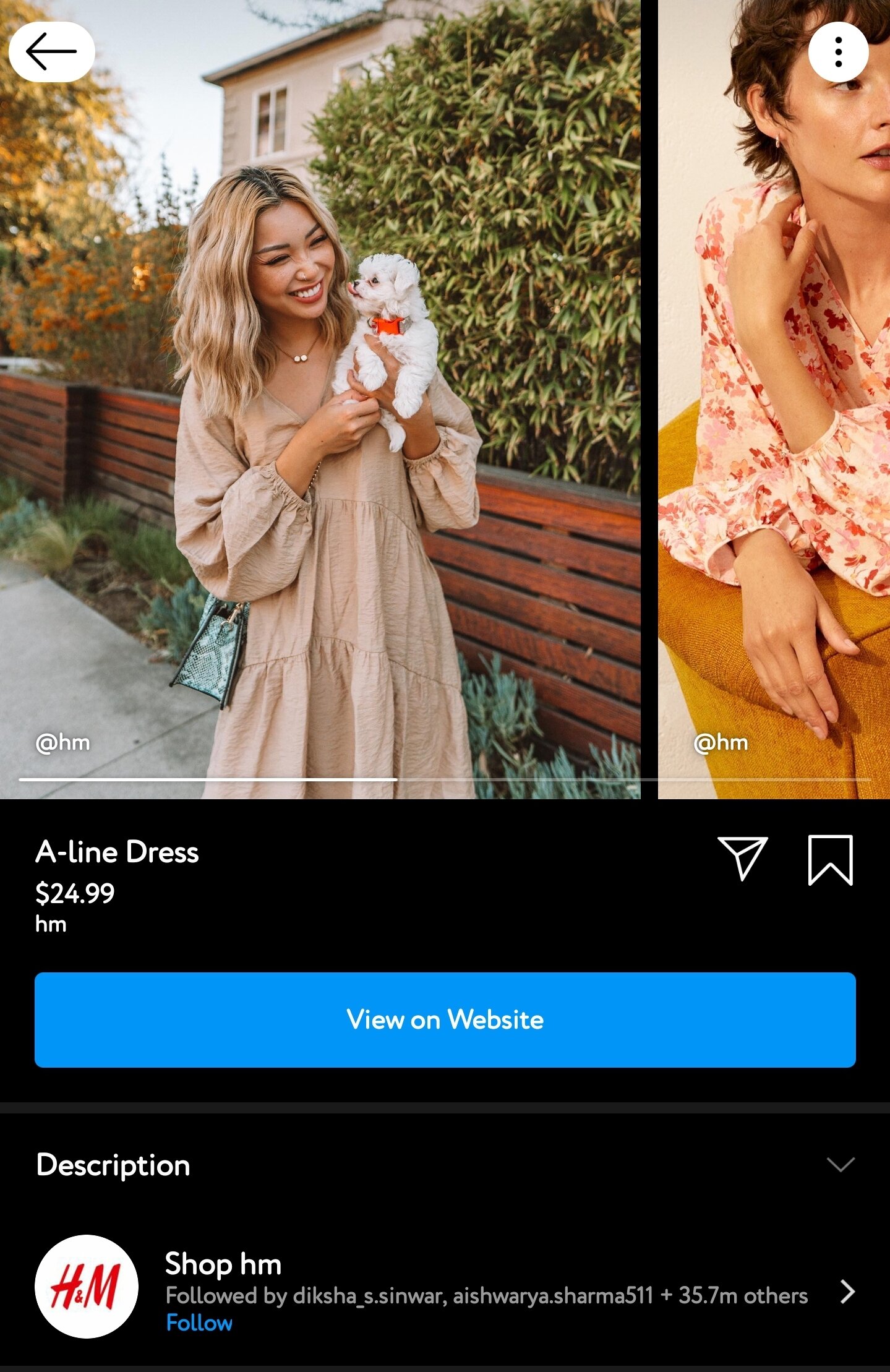This screenshot has height=1372, width=890.
Task: Share the A-line Dress via send icon
Action: pyautogui.click(x=742, y=858)
